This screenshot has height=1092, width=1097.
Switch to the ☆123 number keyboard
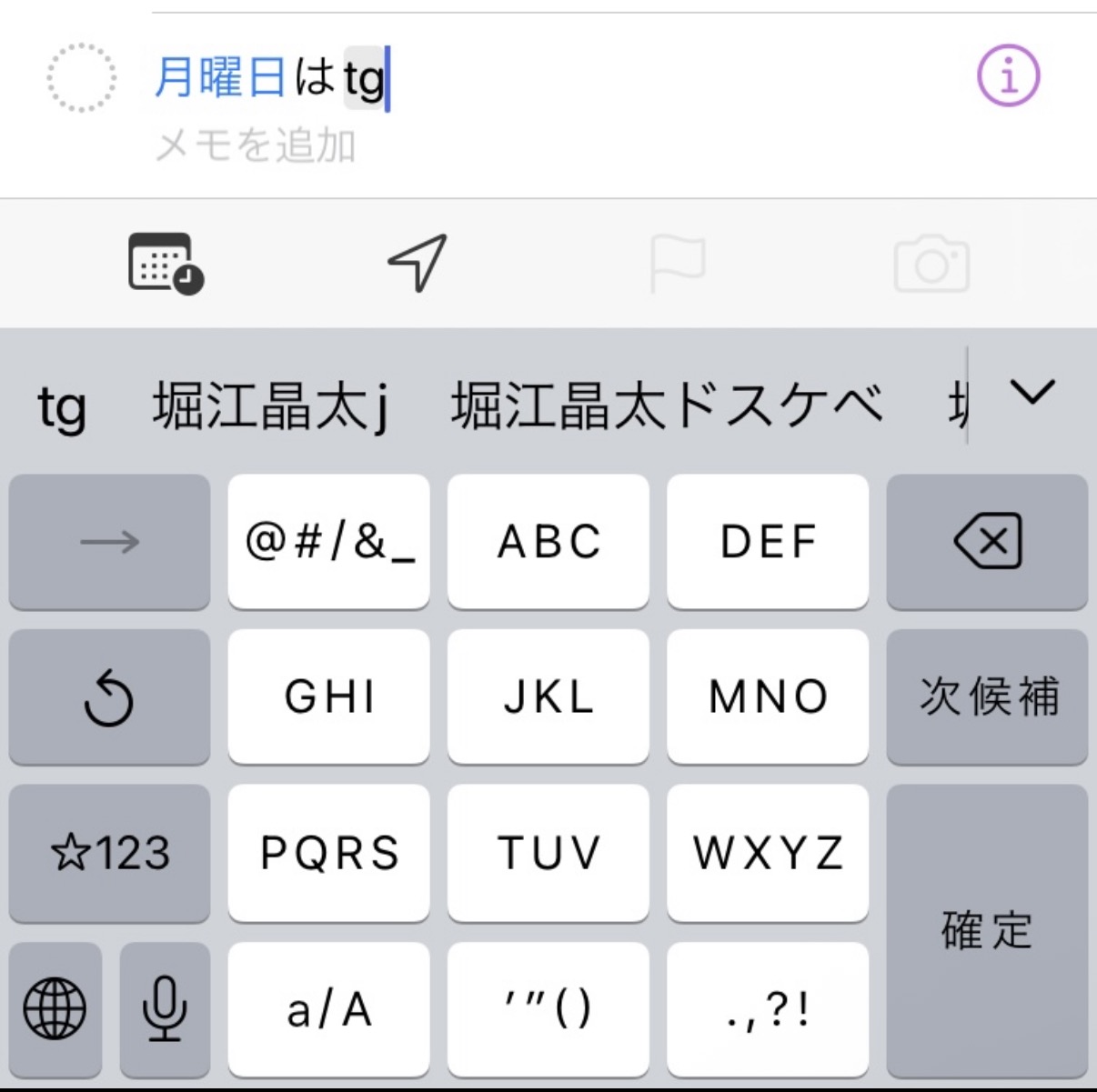click(x=110, y=853)
